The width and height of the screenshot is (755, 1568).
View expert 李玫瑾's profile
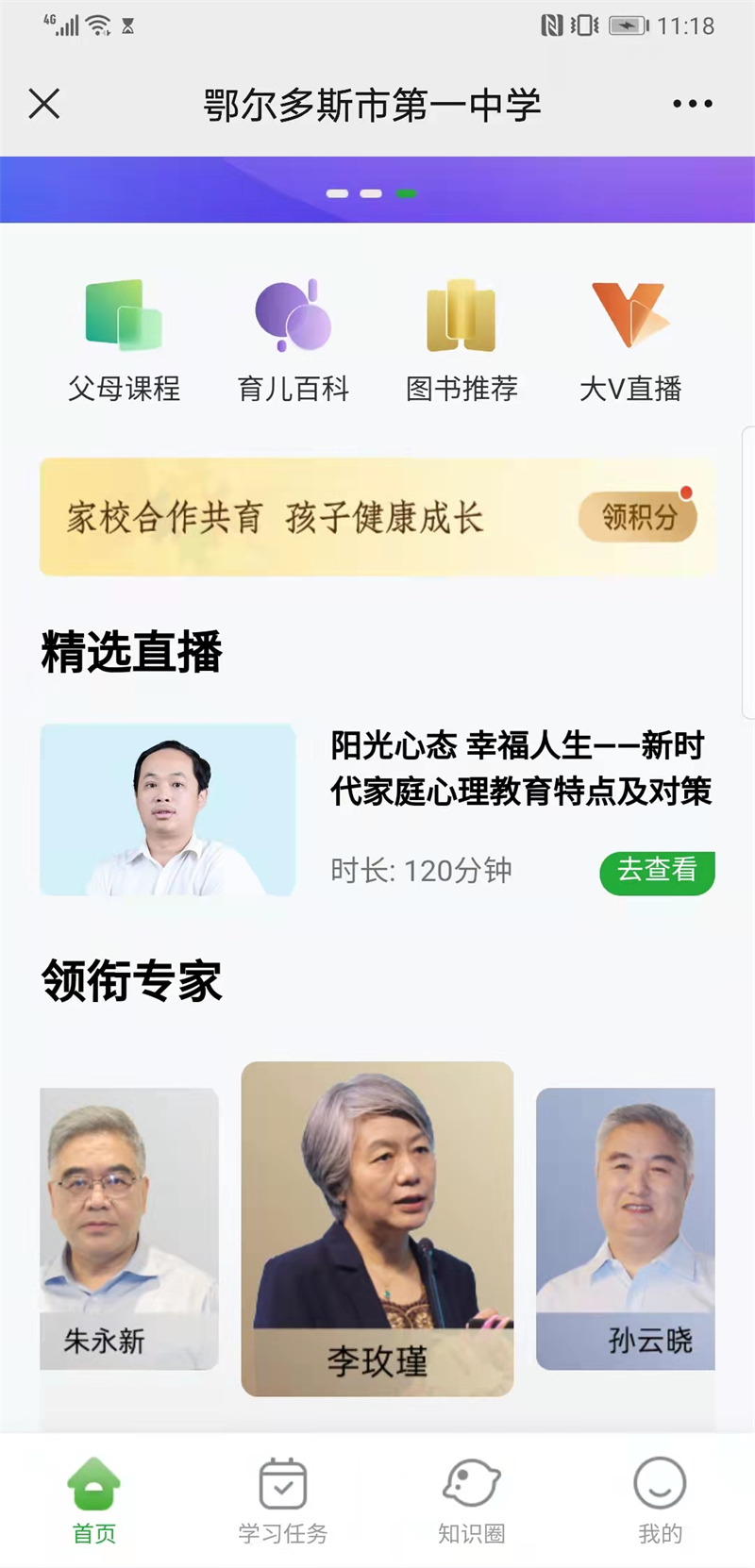click(x=377, y=1228)
